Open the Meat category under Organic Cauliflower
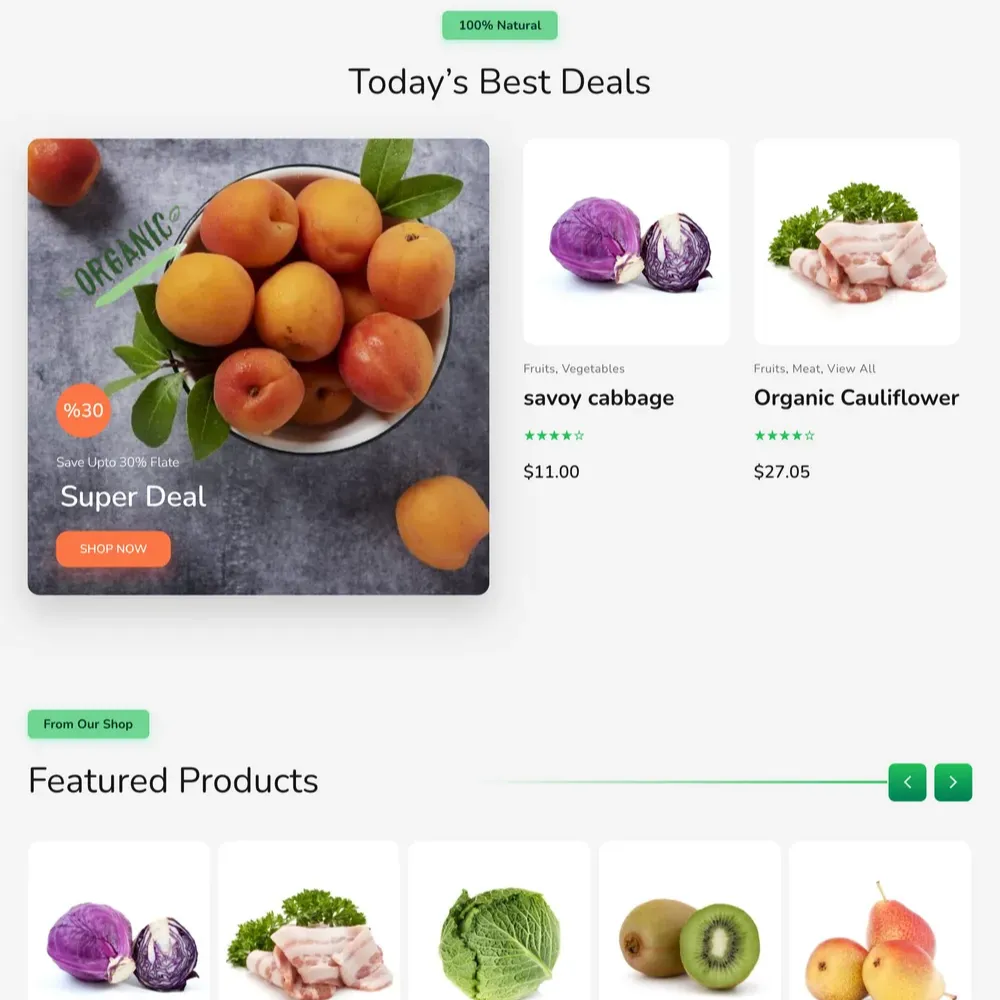 [x=806, y=369]
